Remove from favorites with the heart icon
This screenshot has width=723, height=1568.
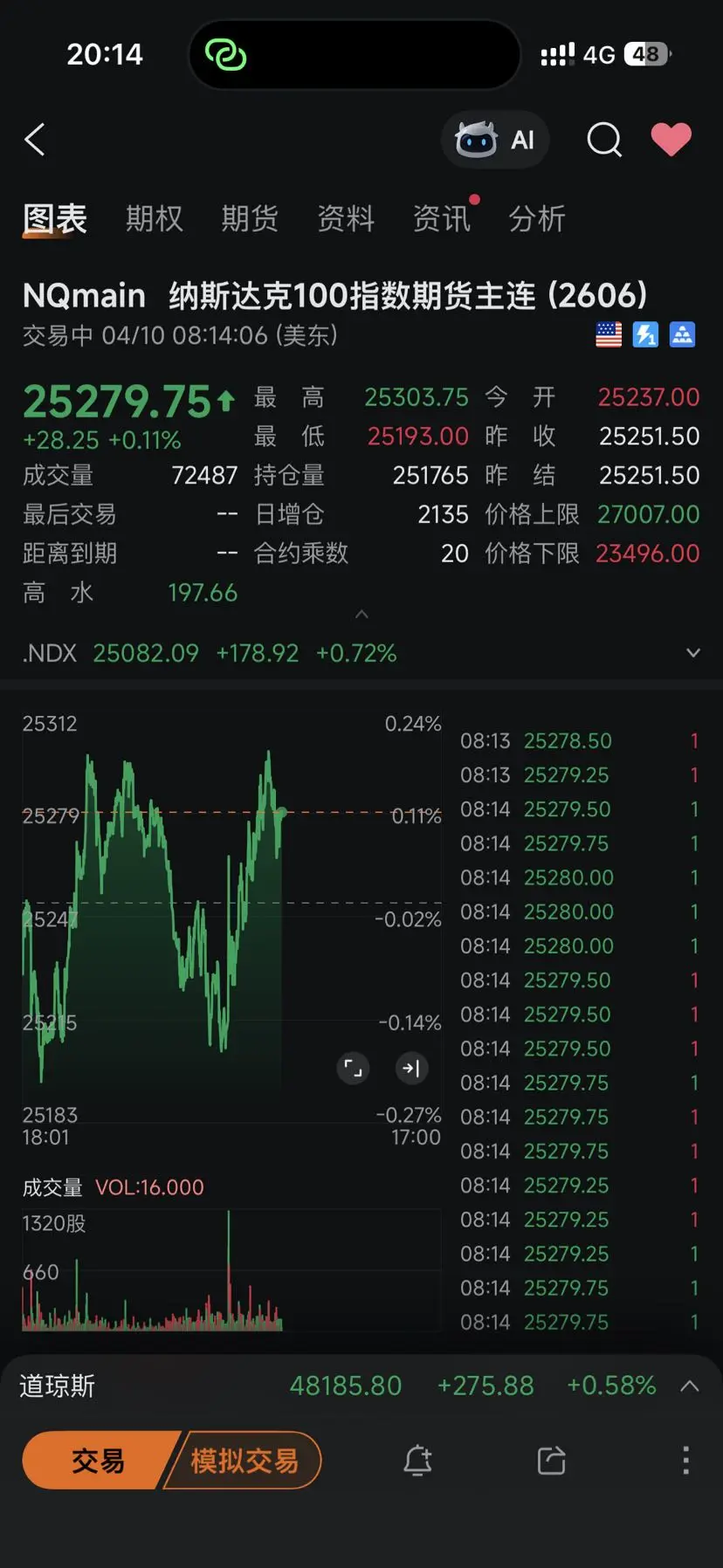[671, 140]
